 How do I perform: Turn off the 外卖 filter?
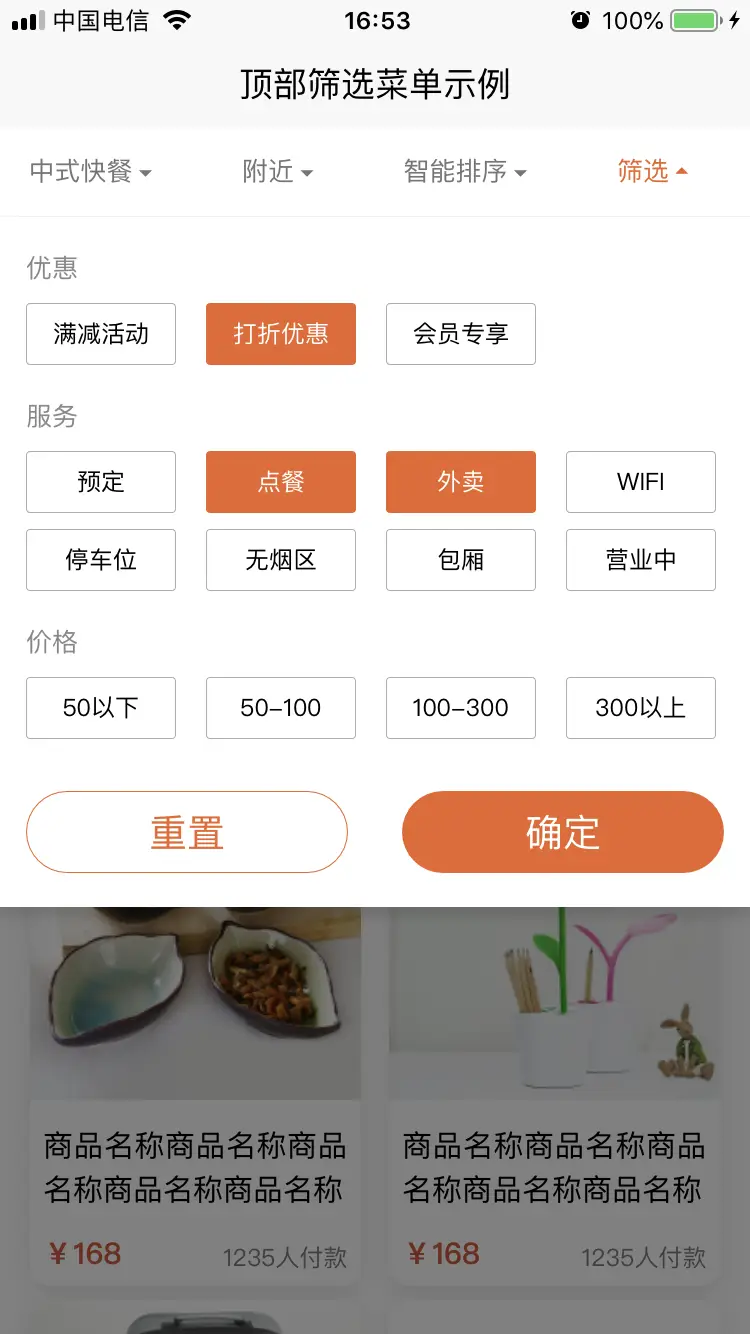tap(461, 482)
